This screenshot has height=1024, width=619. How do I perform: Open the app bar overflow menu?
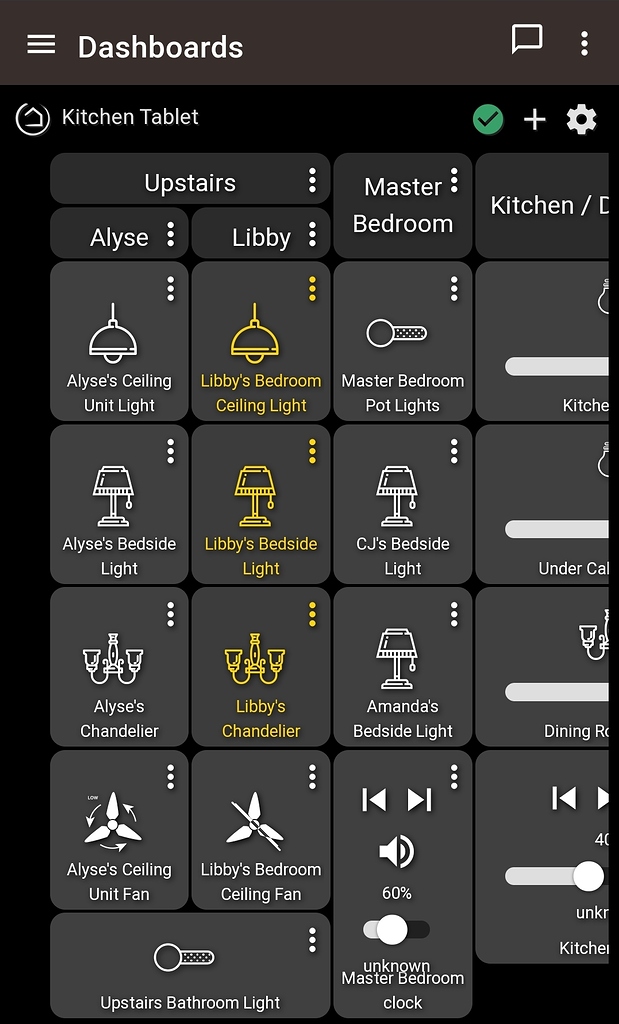click(584, 44)
